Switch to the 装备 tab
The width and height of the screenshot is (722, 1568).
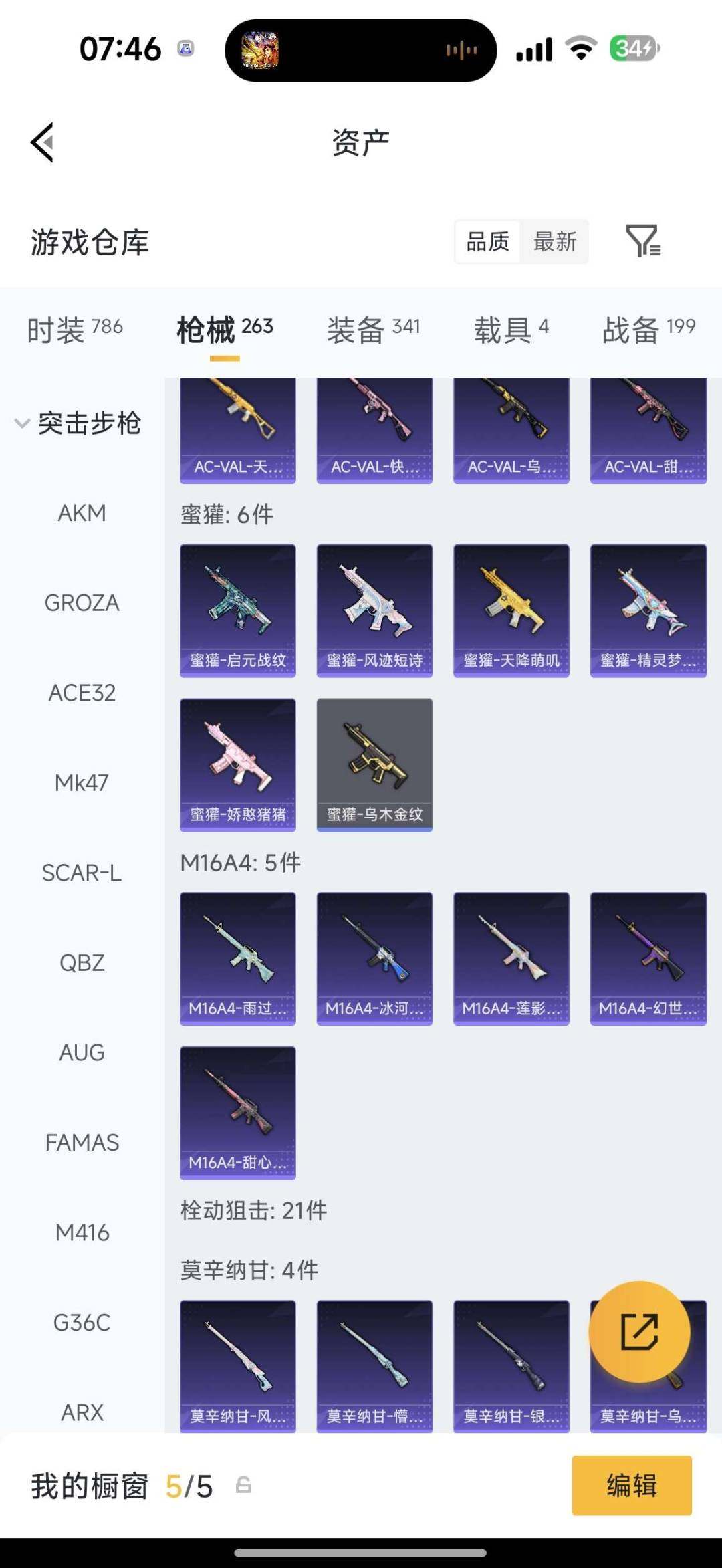373,329
